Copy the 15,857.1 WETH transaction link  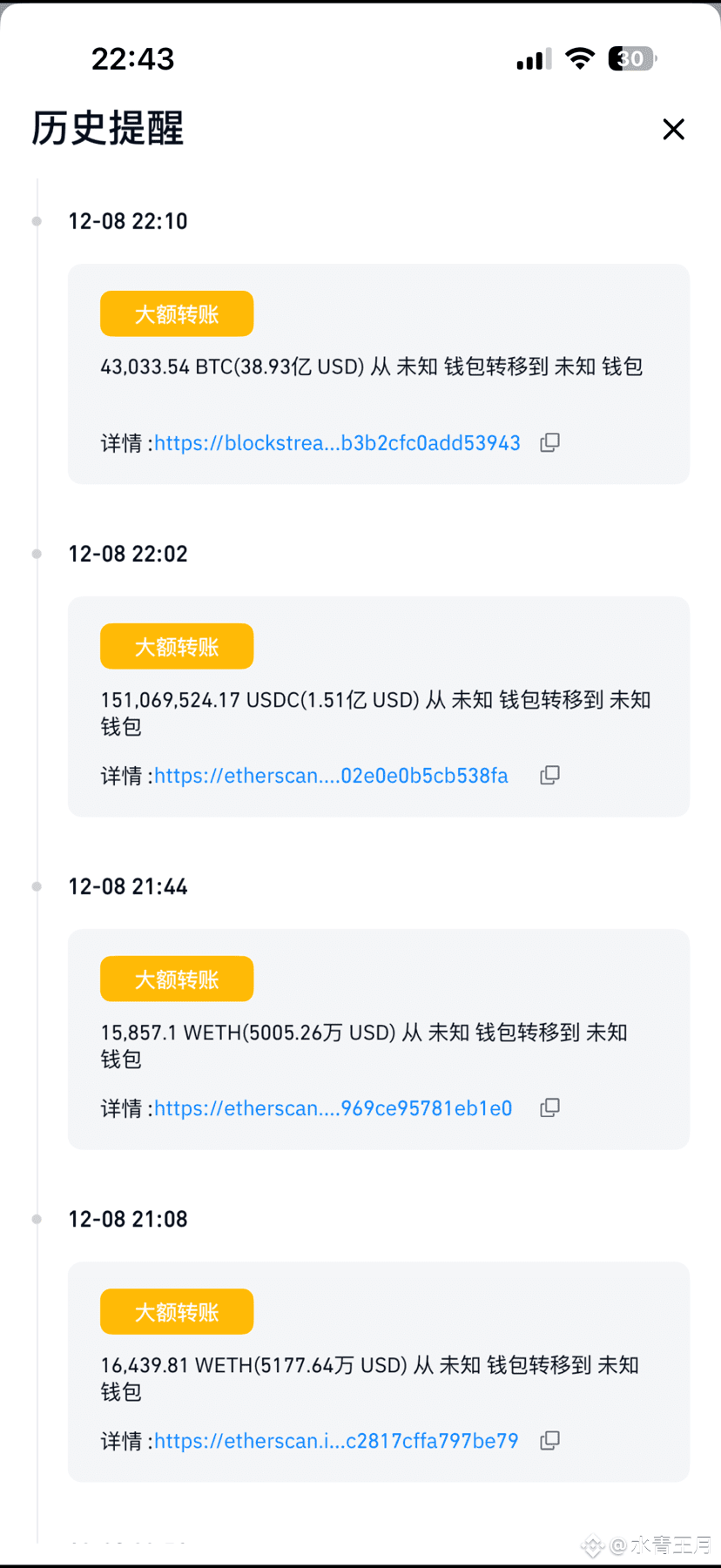[549, 1107]
